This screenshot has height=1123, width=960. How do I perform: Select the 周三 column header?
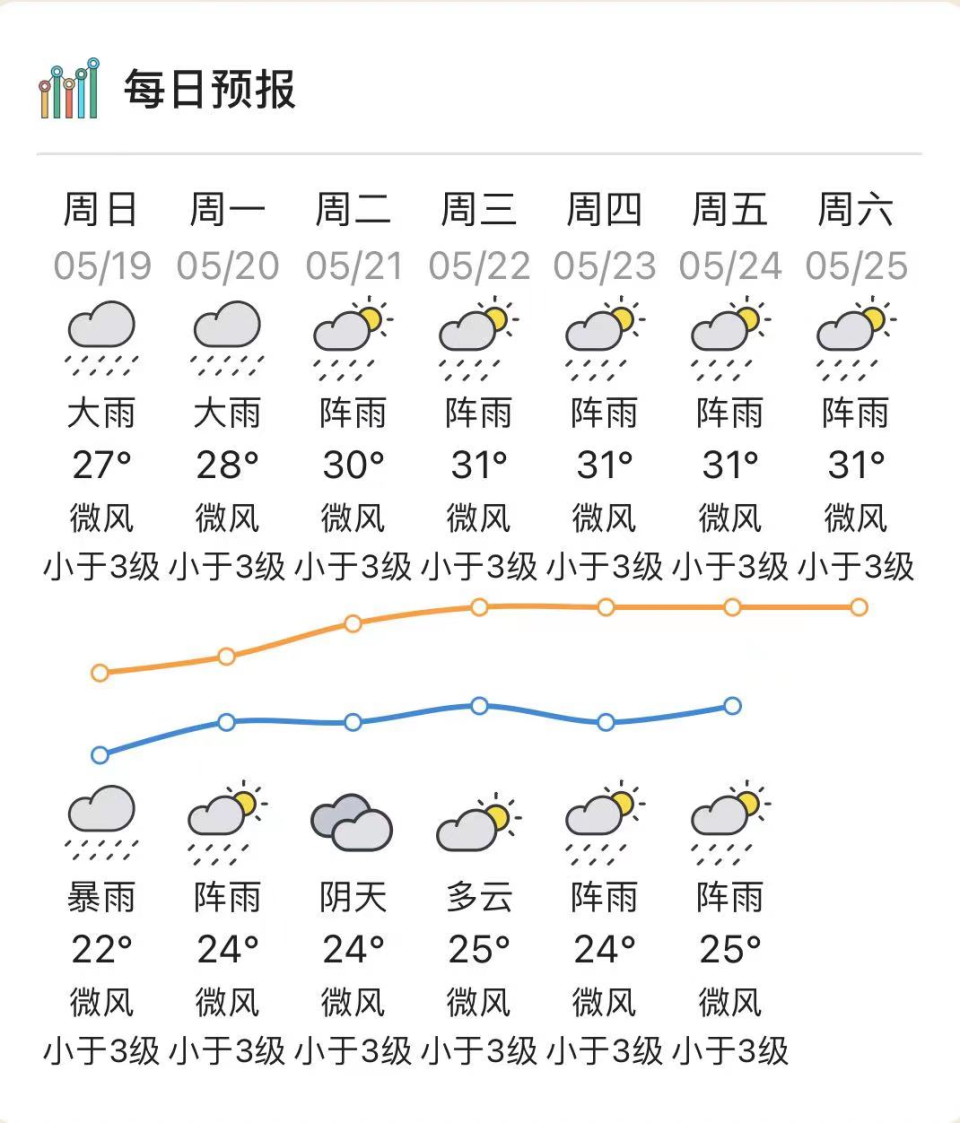(x=478, y=209)
